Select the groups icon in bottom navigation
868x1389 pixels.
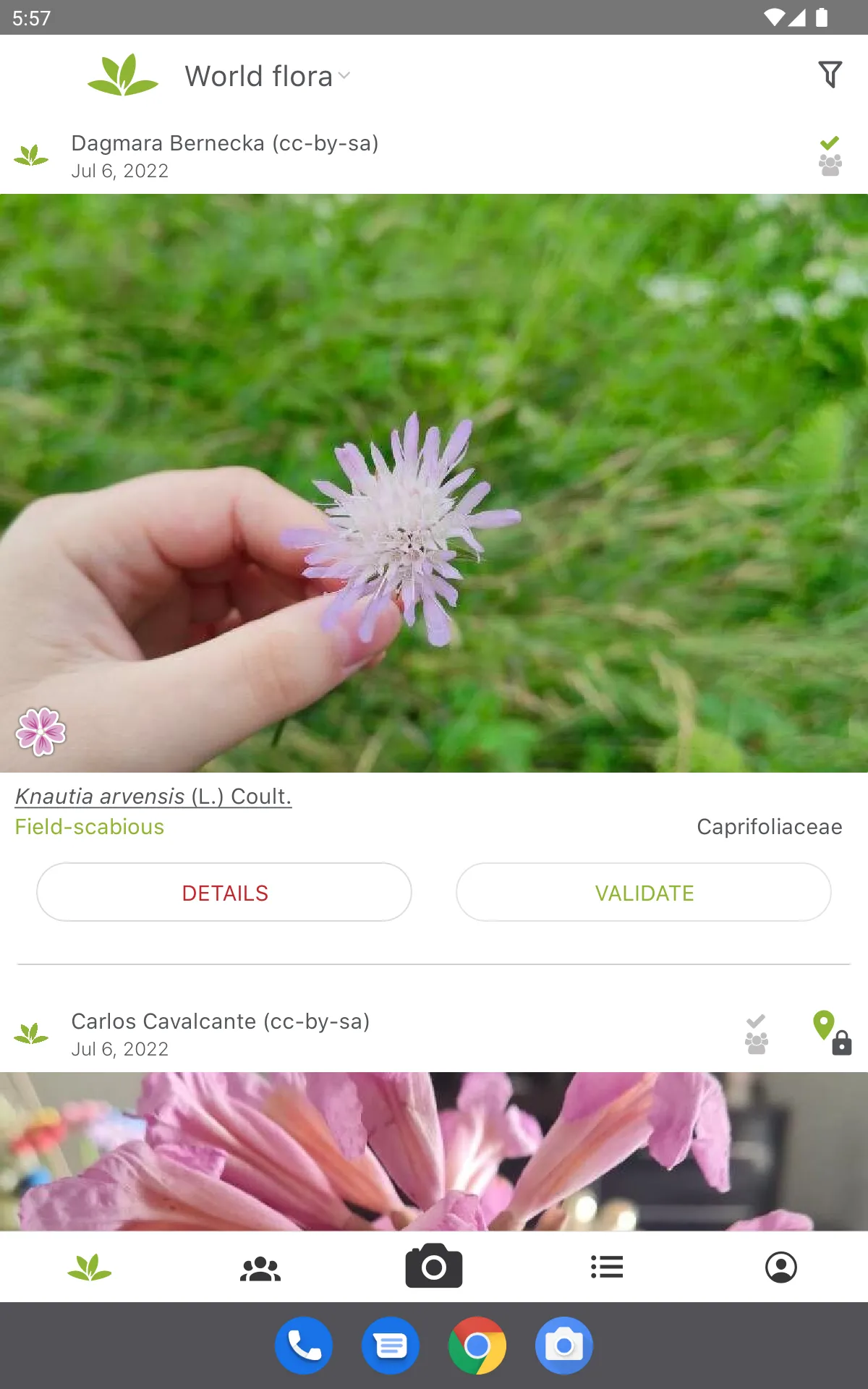click(x=260, y=1267)
